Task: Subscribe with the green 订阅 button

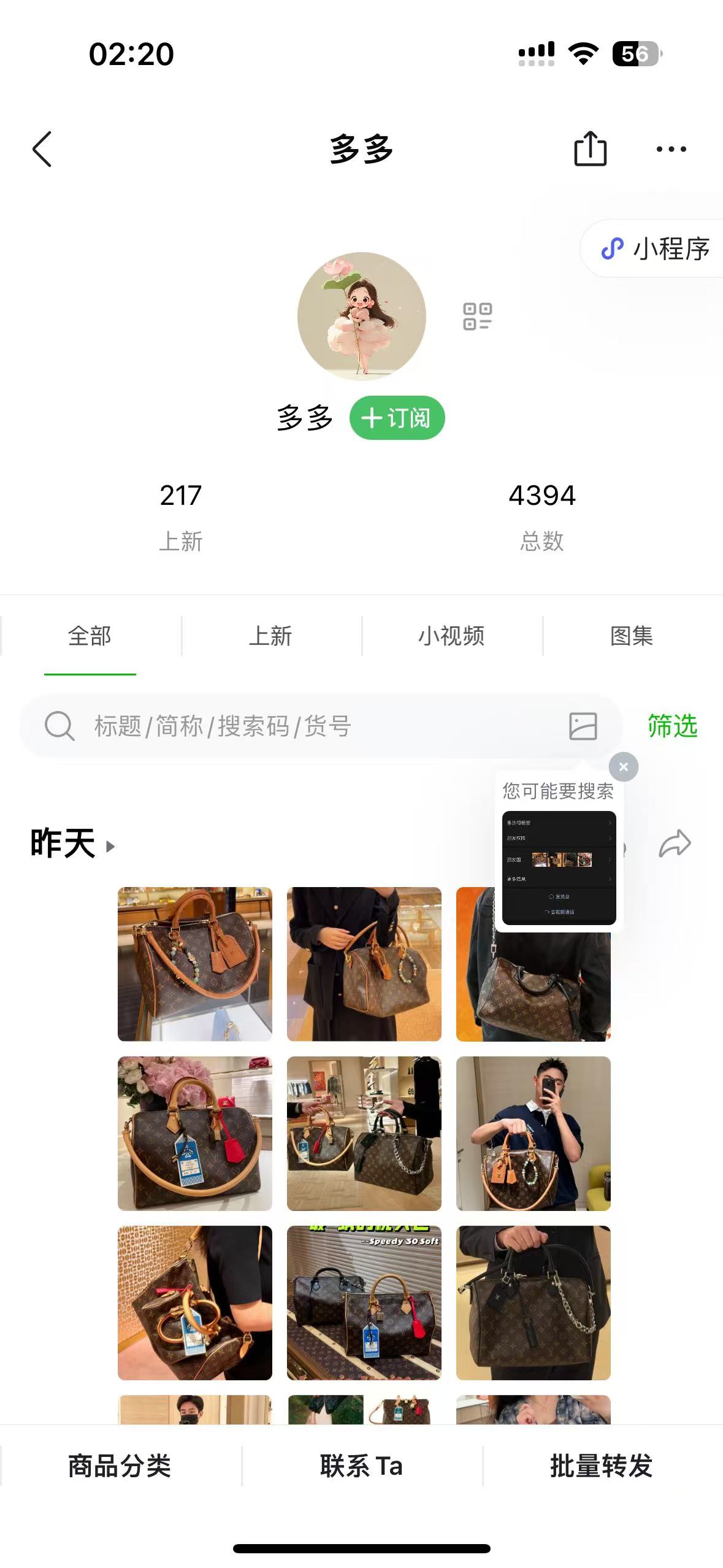Action: tap(397, 418)
